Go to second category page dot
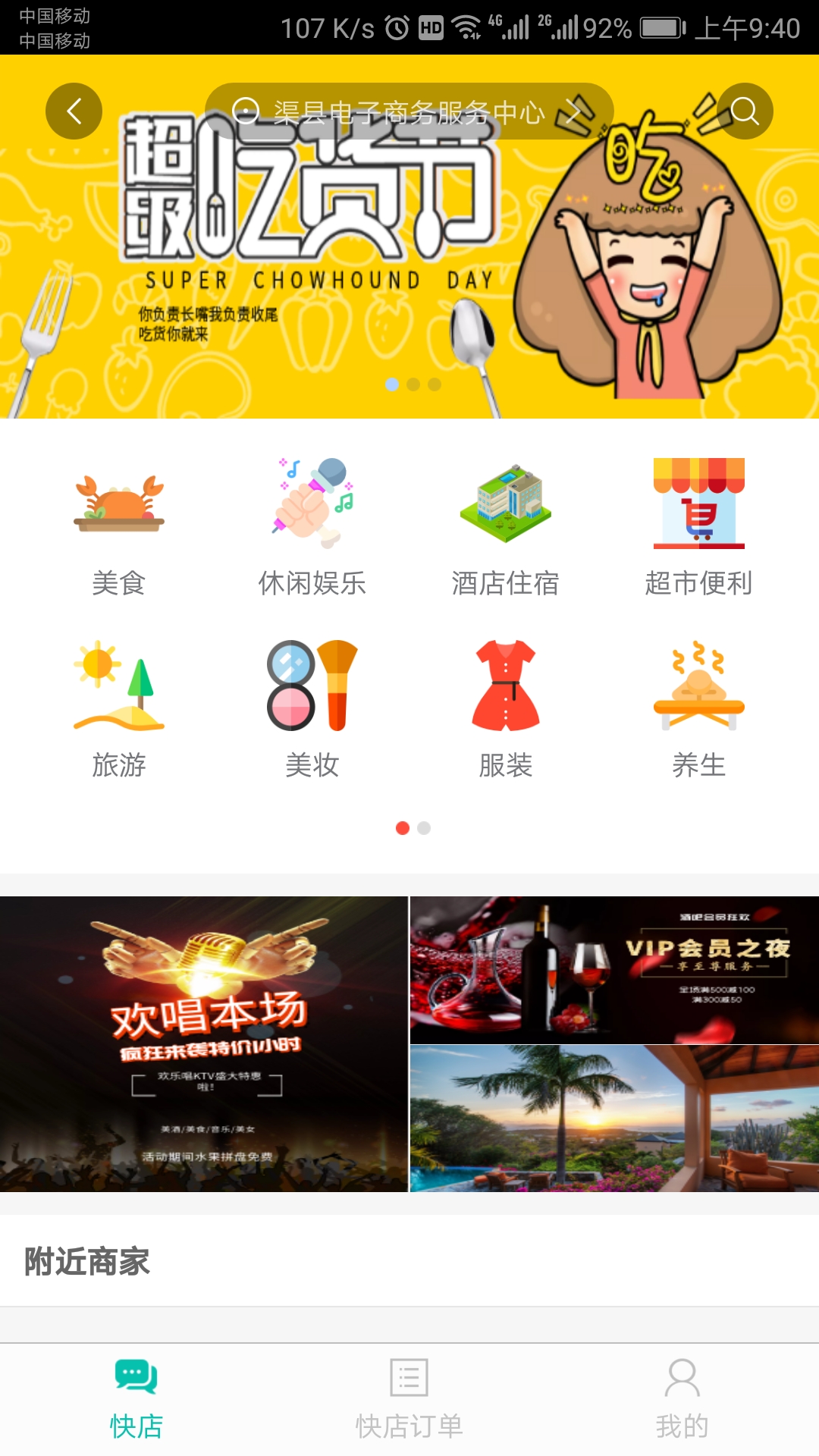The width and height of the screenshot is (819, 1456). point(424,828)
